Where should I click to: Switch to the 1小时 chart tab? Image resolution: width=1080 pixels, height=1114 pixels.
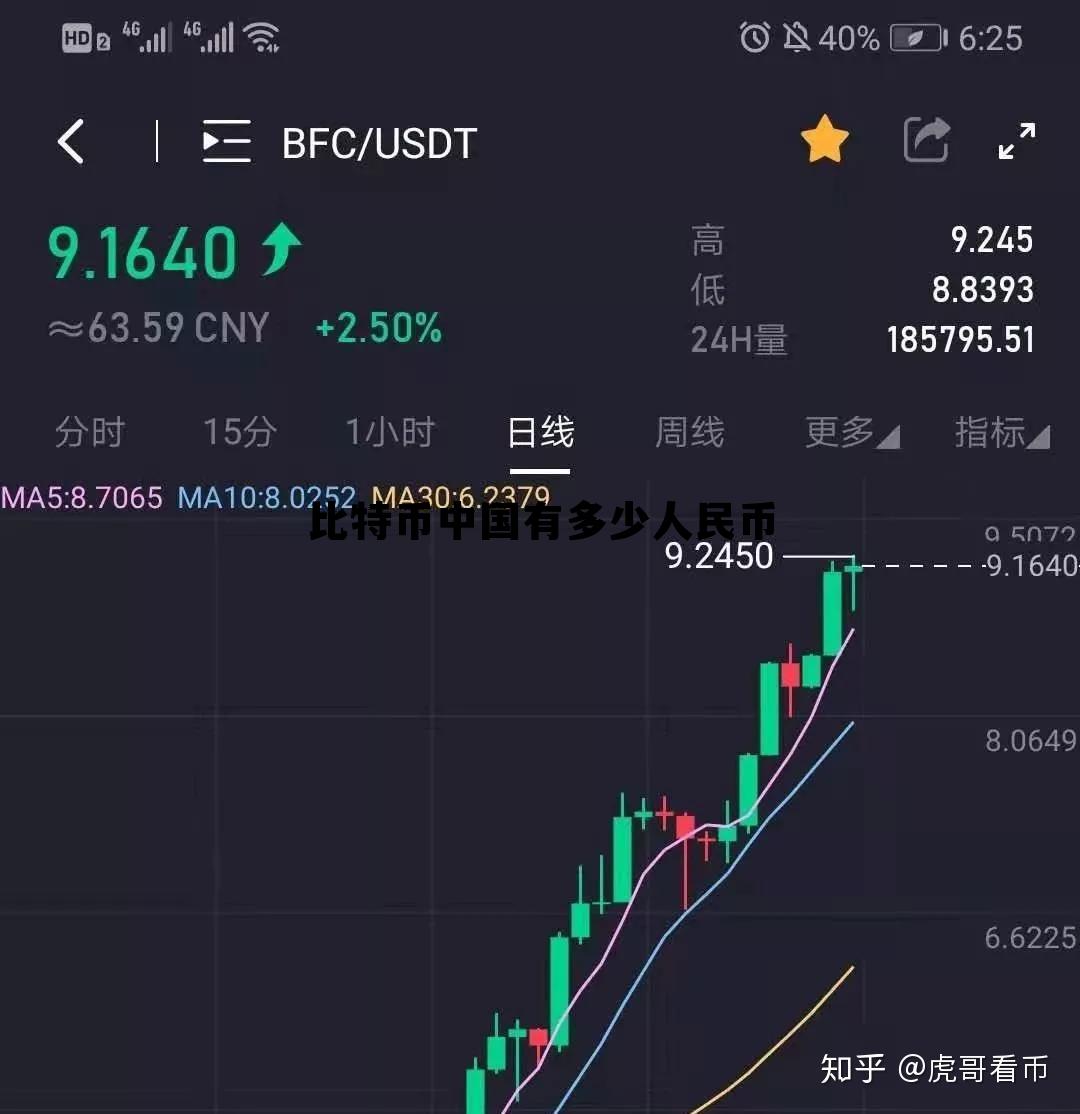(x=389, y=433)
